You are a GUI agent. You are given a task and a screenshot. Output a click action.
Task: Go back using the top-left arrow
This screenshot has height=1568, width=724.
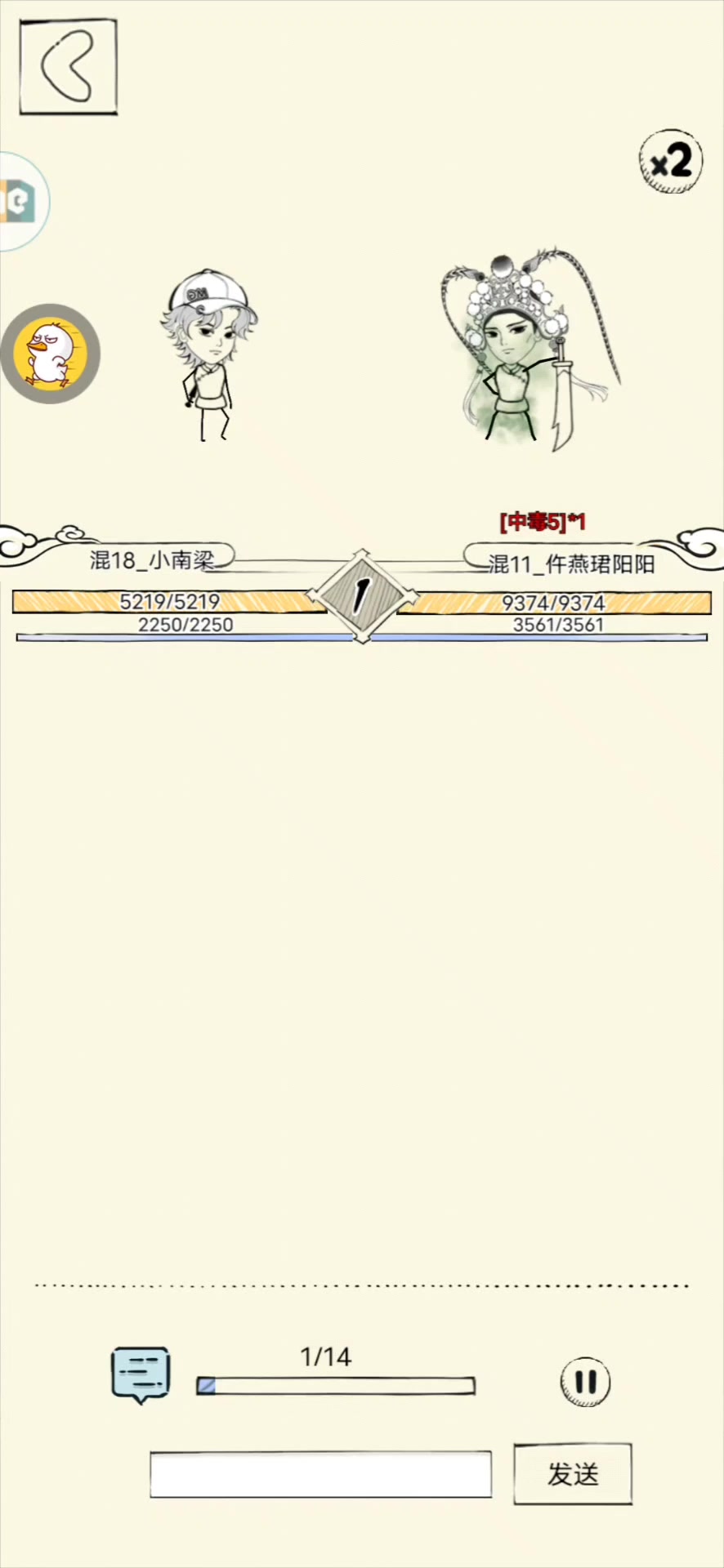pyautogui.click(x=68, y=67)
